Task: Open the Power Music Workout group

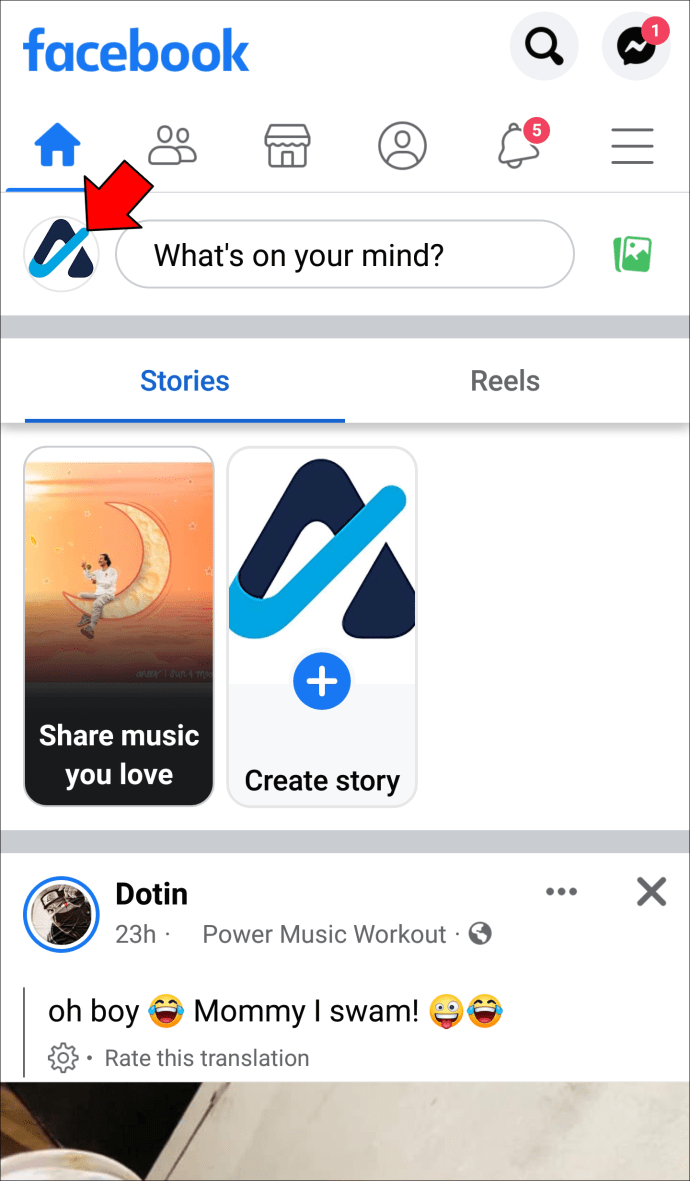Action: tap(324, 935)
